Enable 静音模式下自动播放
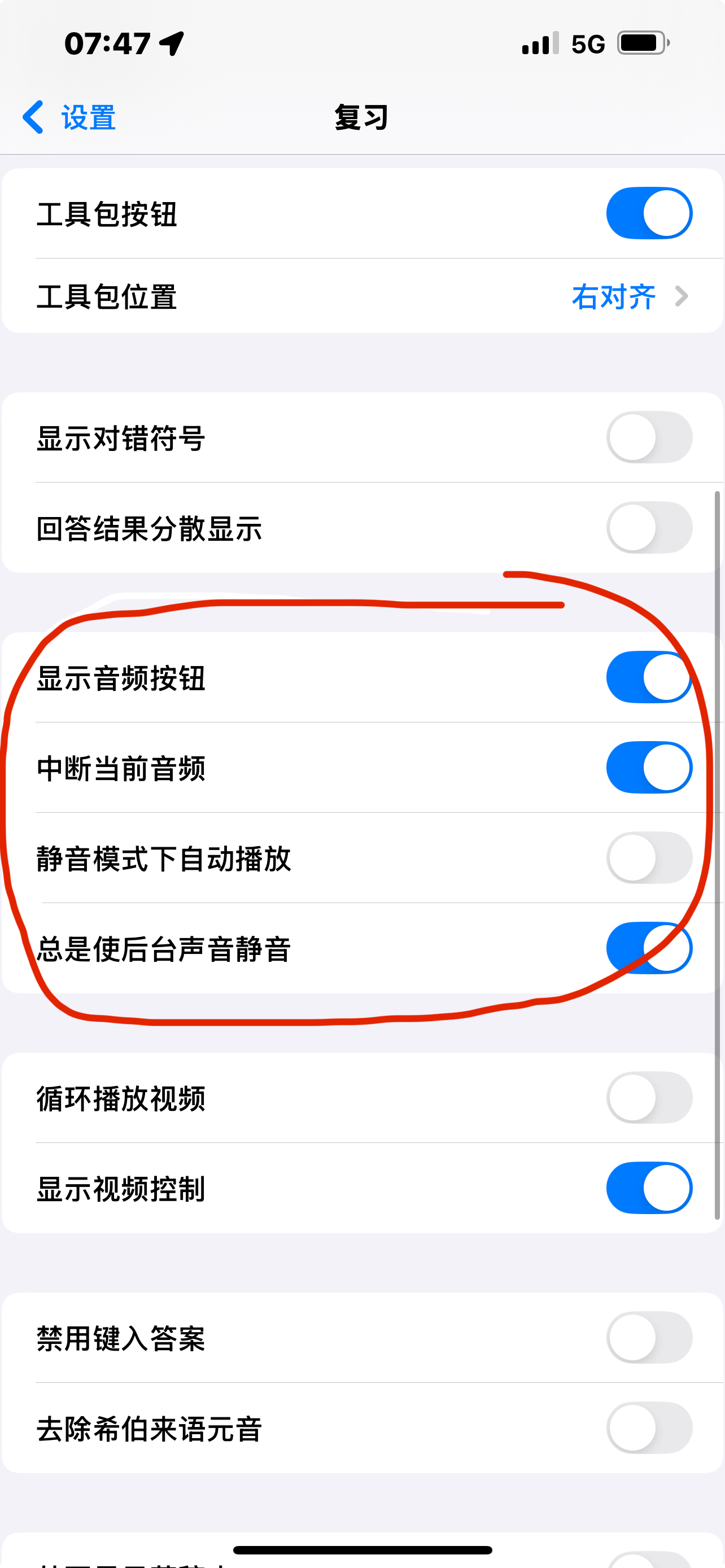The height and width of the screenshot is (1568, 725). (x=648, y=857)
